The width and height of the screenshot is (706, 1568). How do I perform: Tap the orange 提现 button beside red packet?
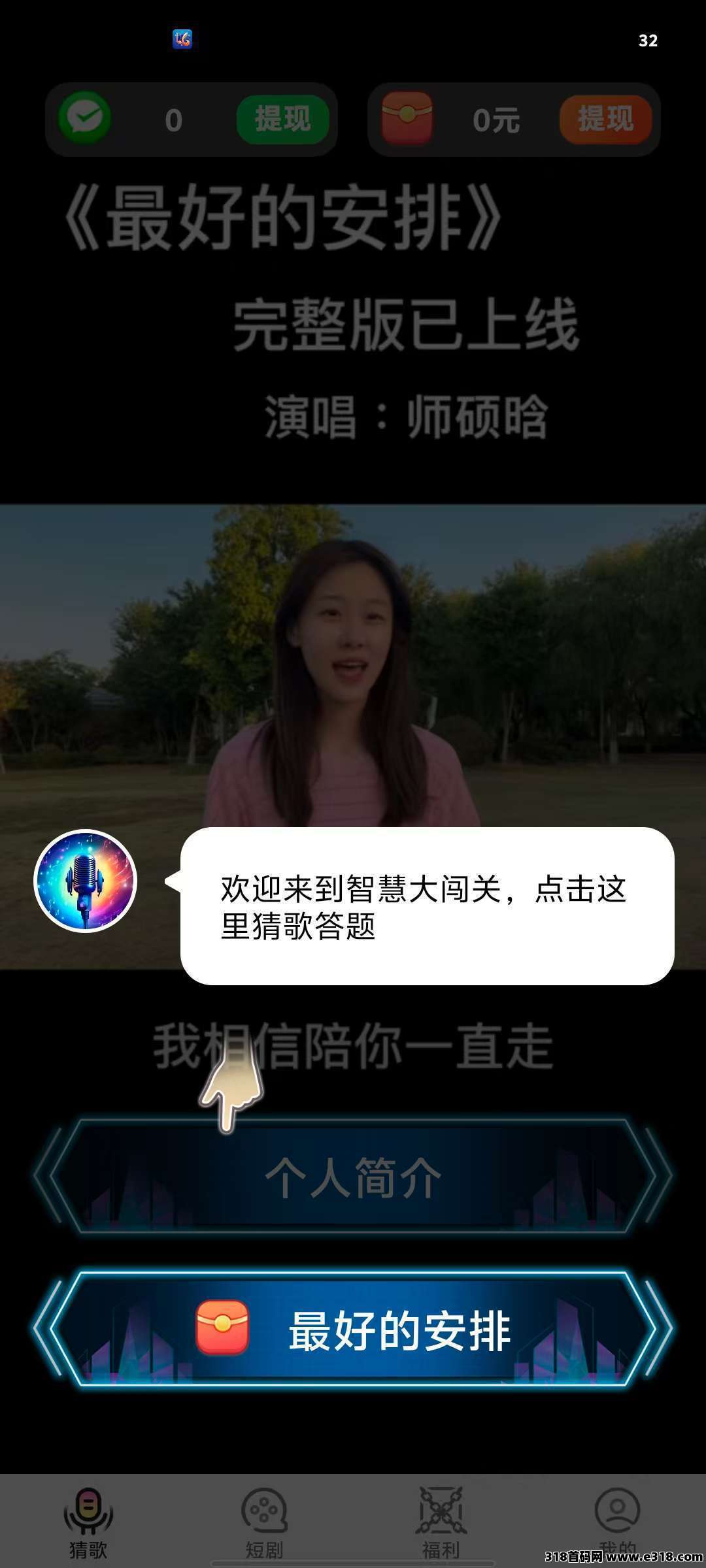tap(605, 120)
